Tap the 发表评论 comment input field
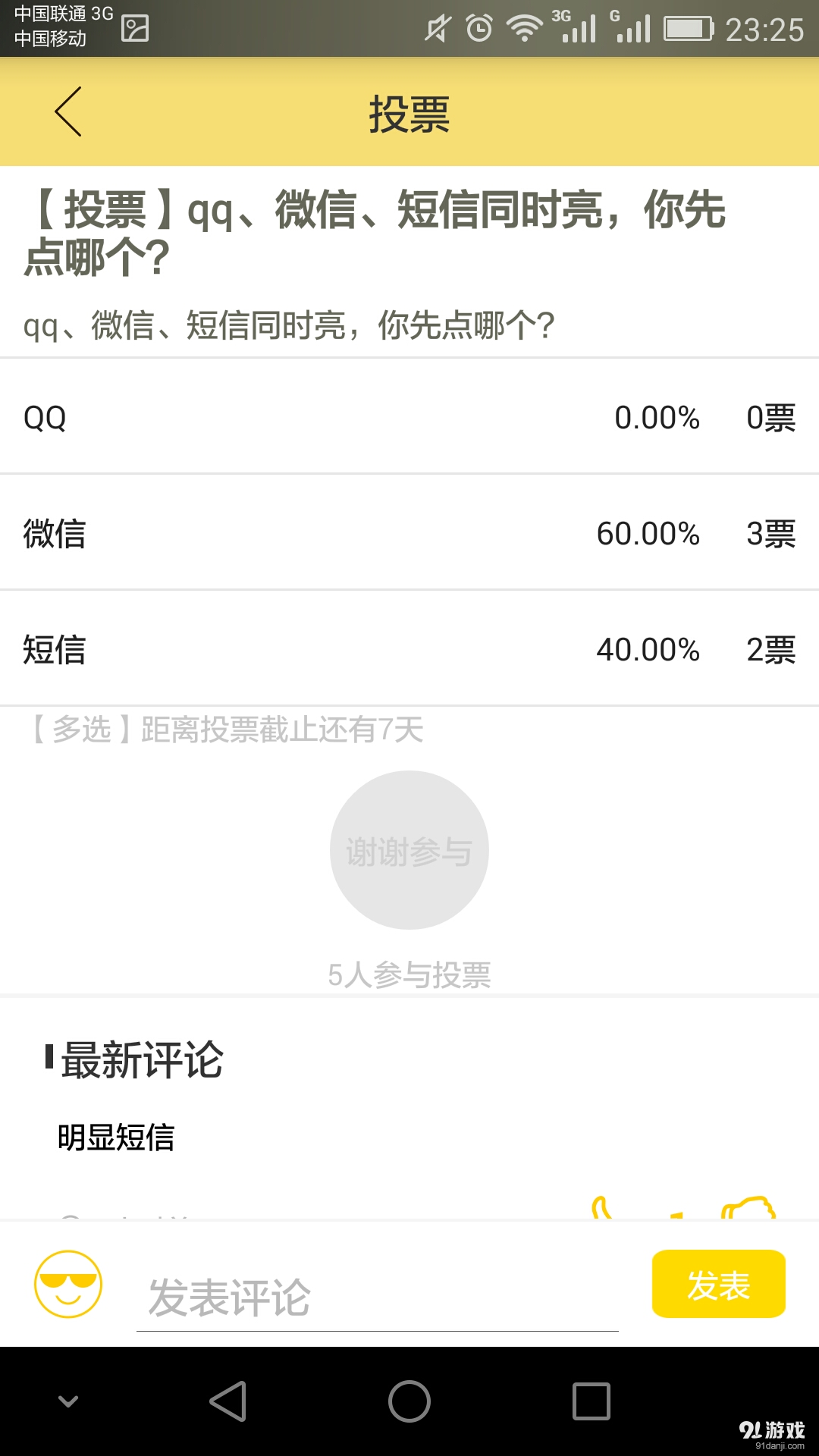 [377, 1289]
